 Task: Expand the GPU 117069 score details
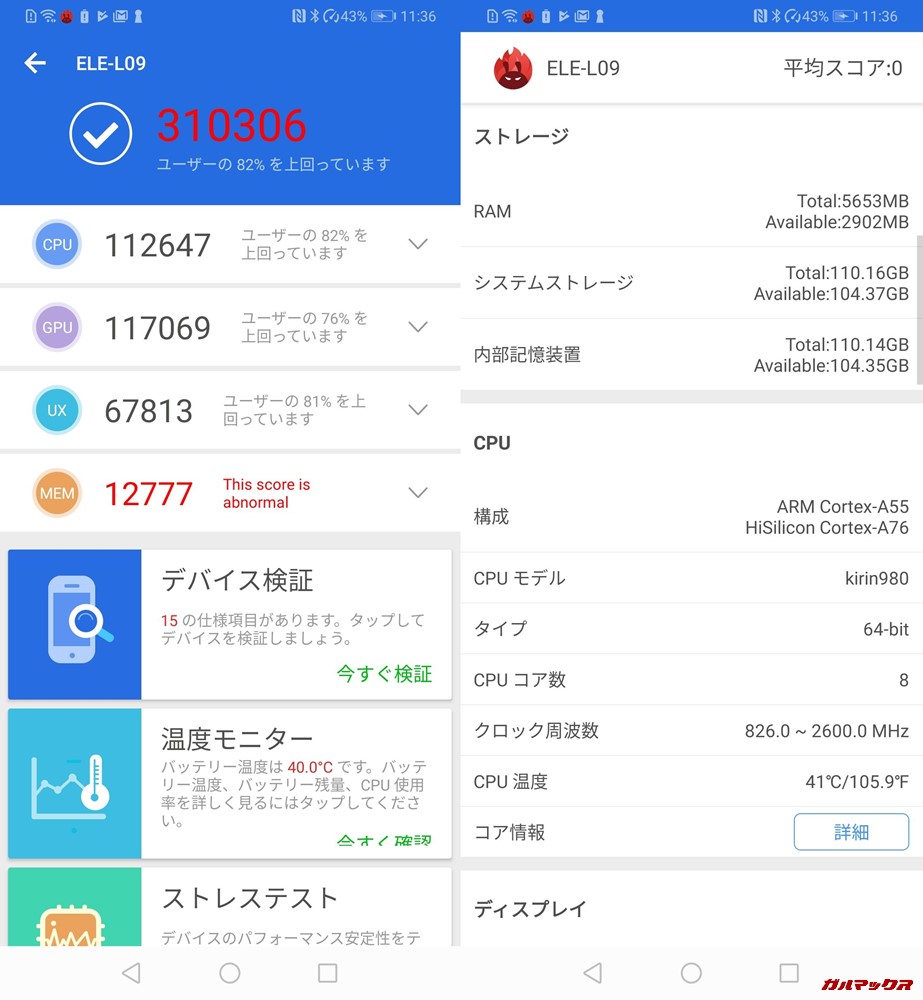click(x=418, y=327)
